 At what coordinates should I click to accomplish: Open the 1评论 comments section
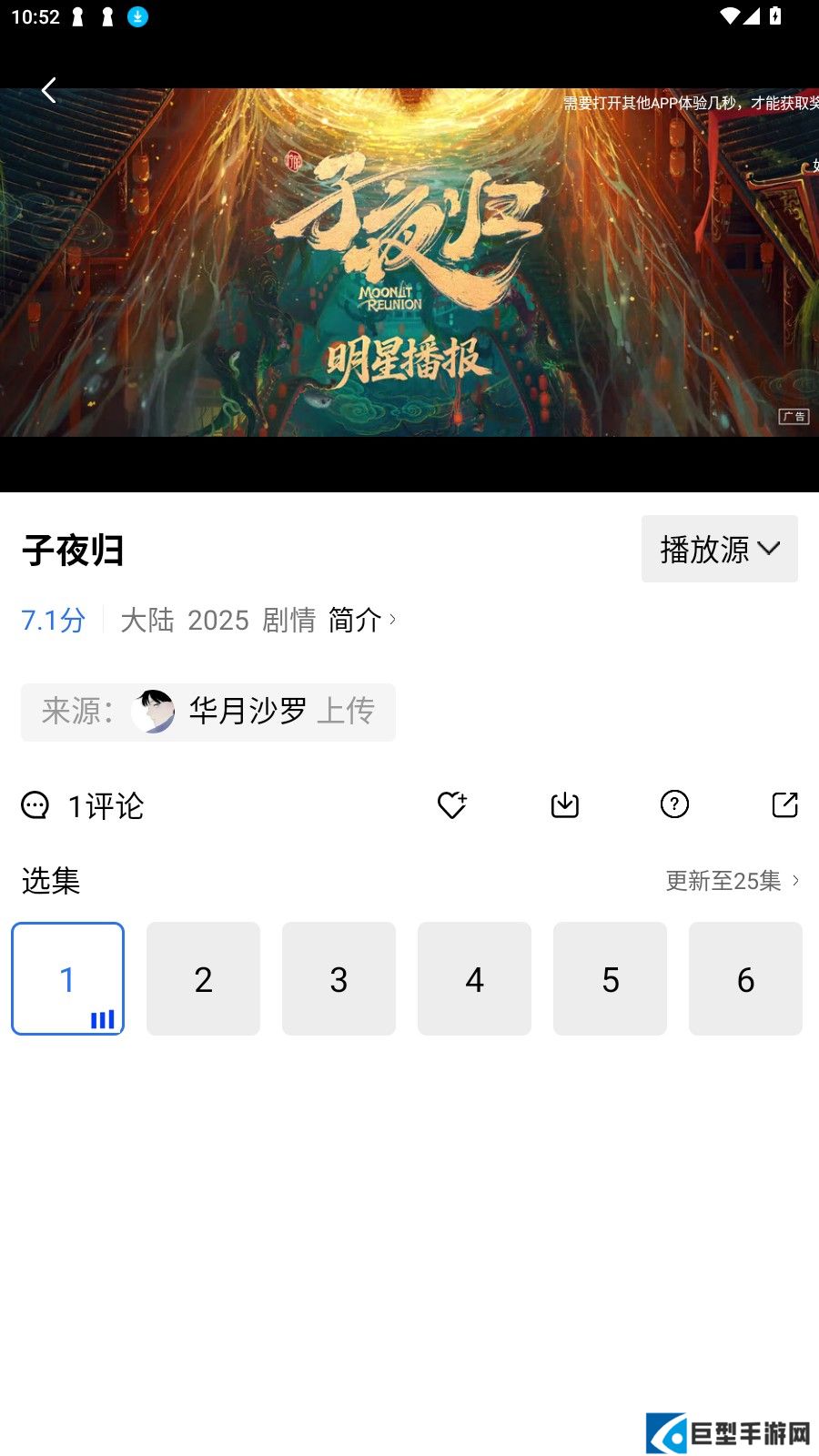84,805
